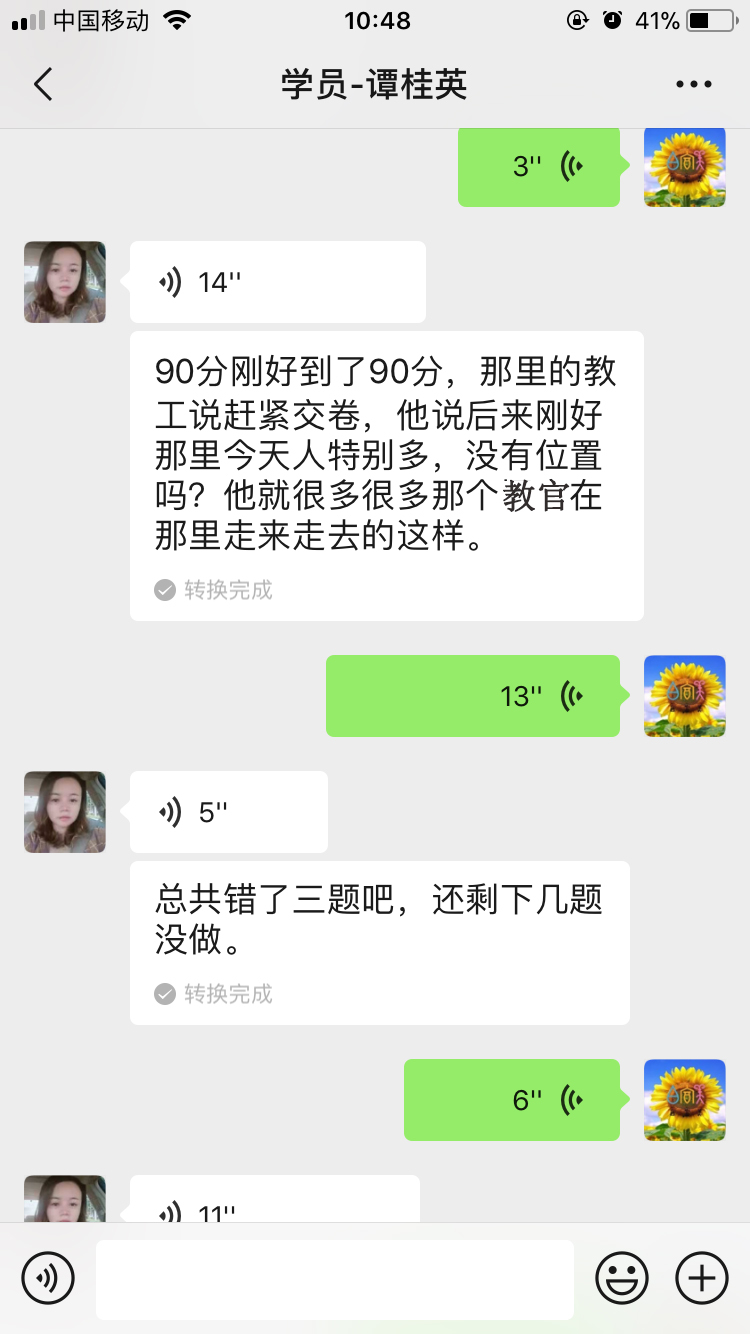
Task: Open the emoji sticker panel
Action: tap(621, 1278)
